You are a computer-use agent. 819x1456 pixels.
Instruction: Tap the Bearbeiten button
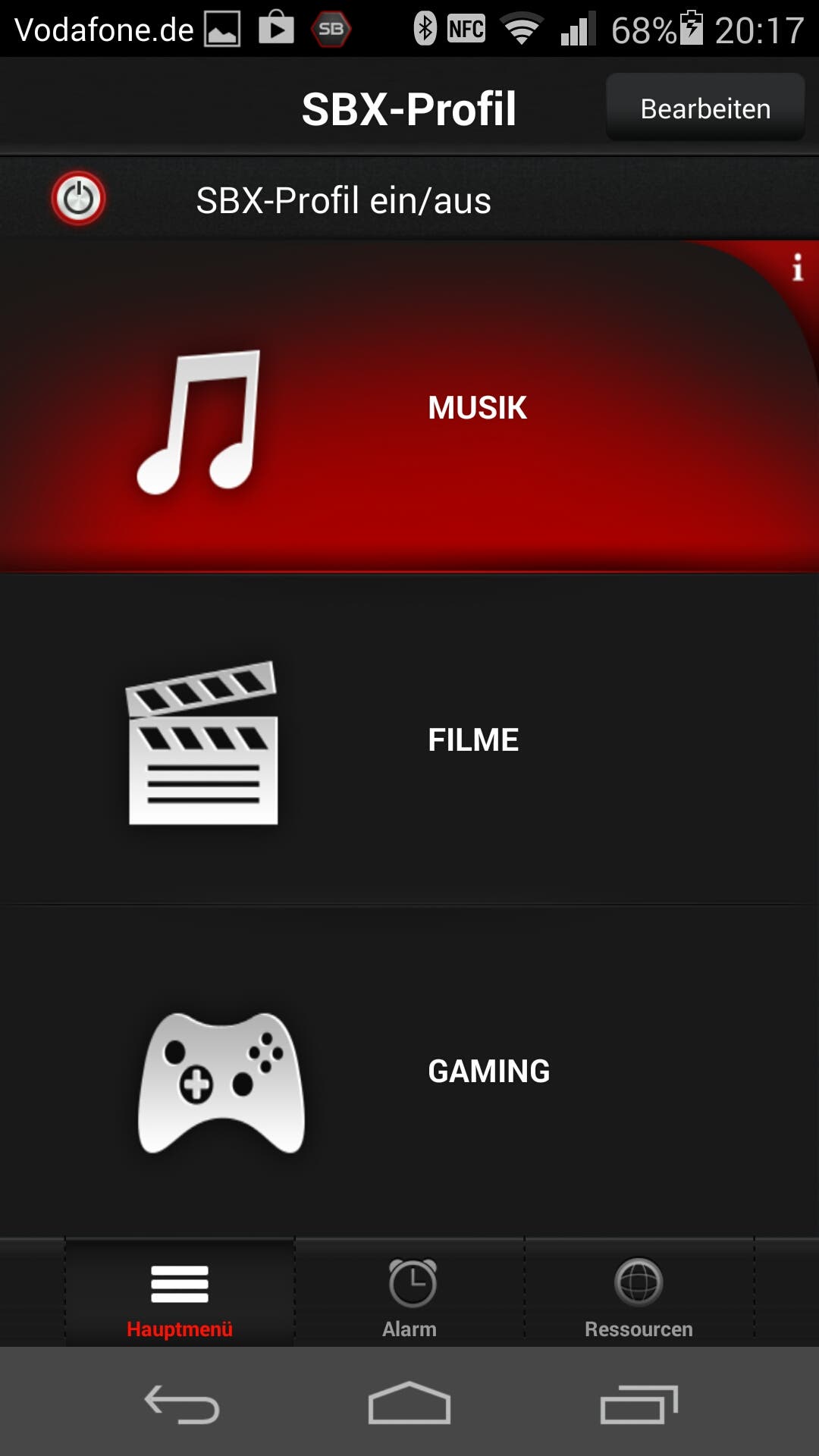point(705,108)
